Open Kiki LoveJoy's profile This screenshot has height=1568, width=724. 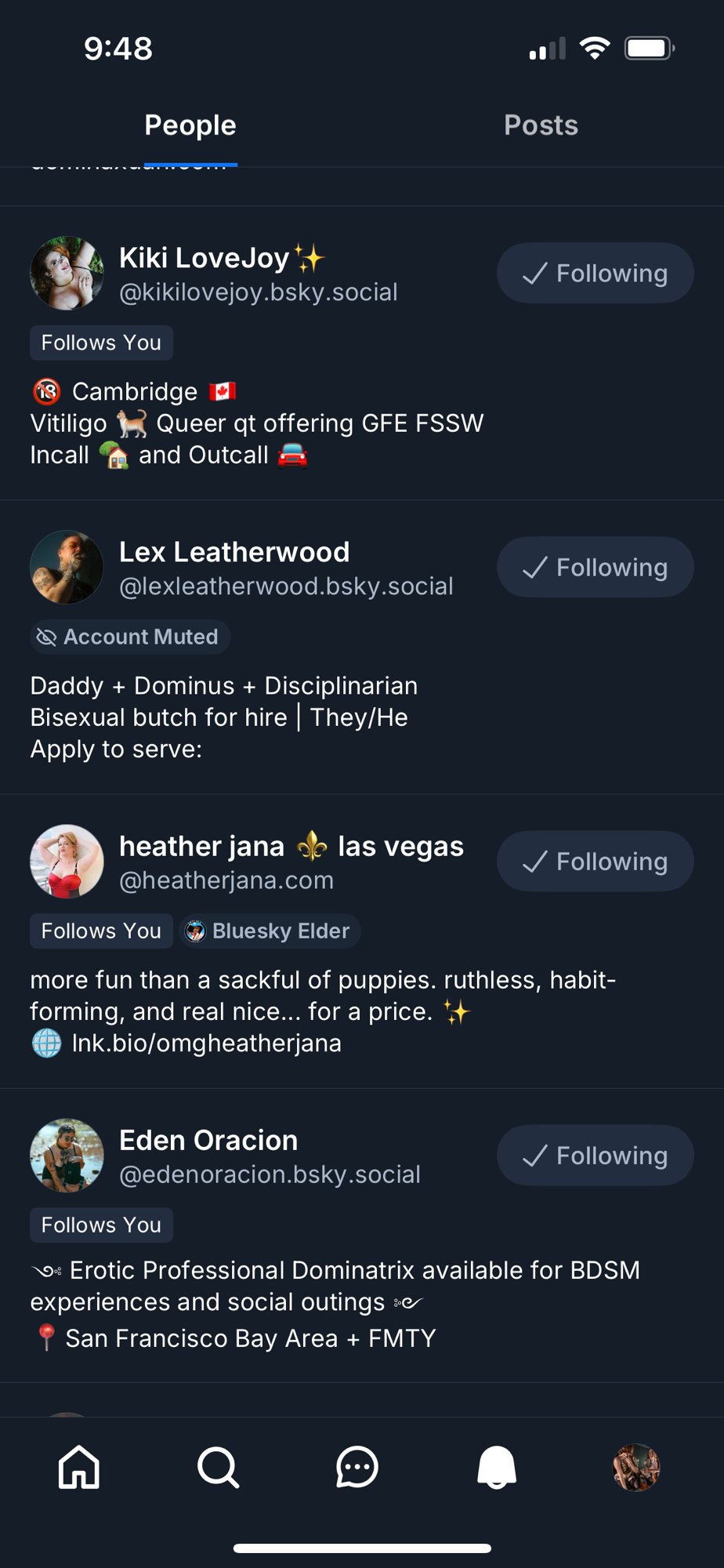pyautogui.click(x=204, y=259)
